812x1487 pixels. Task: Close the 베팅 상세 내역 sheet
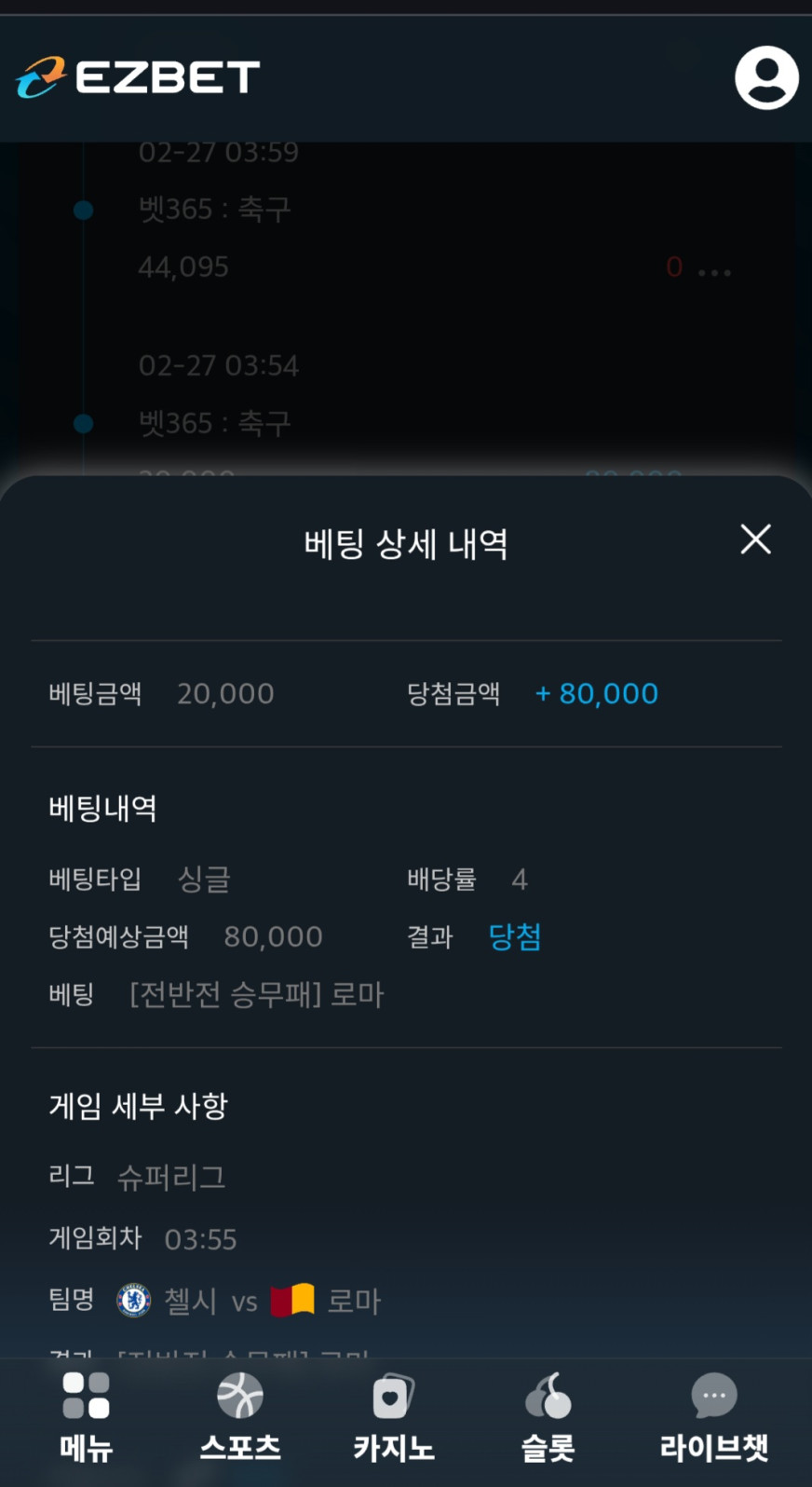[x=755, y=539]
